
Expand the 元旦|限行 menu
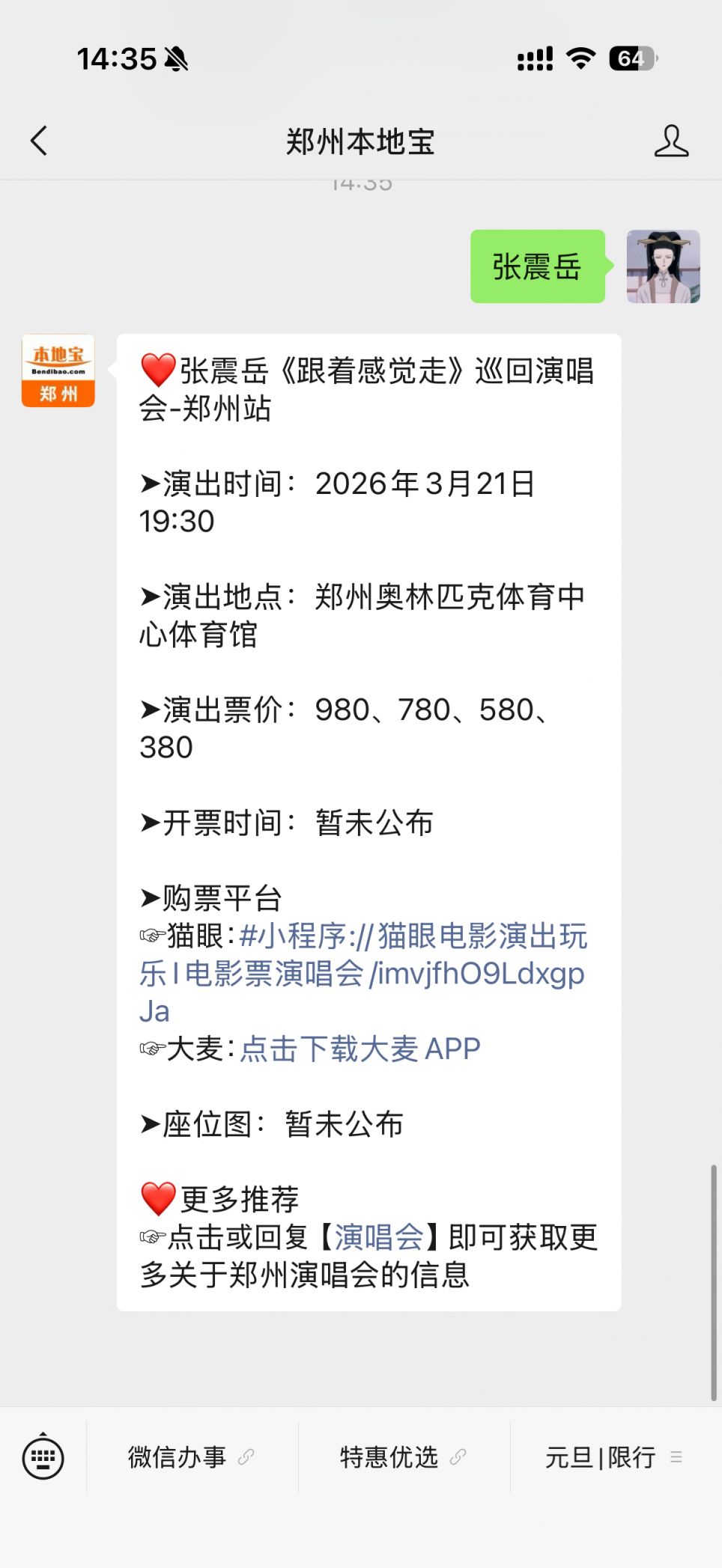pos(614,1456)
